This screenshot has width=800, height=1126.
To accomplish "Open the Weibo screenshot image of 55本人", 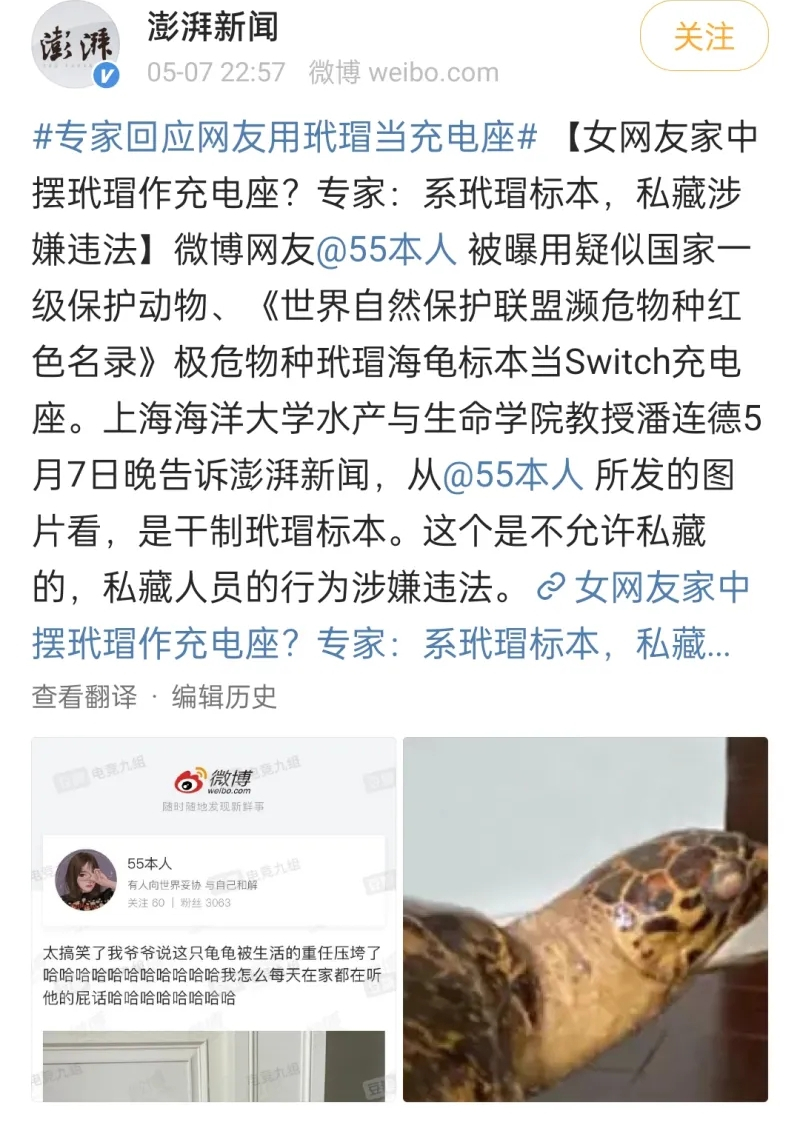I will (x=213, y=920).
